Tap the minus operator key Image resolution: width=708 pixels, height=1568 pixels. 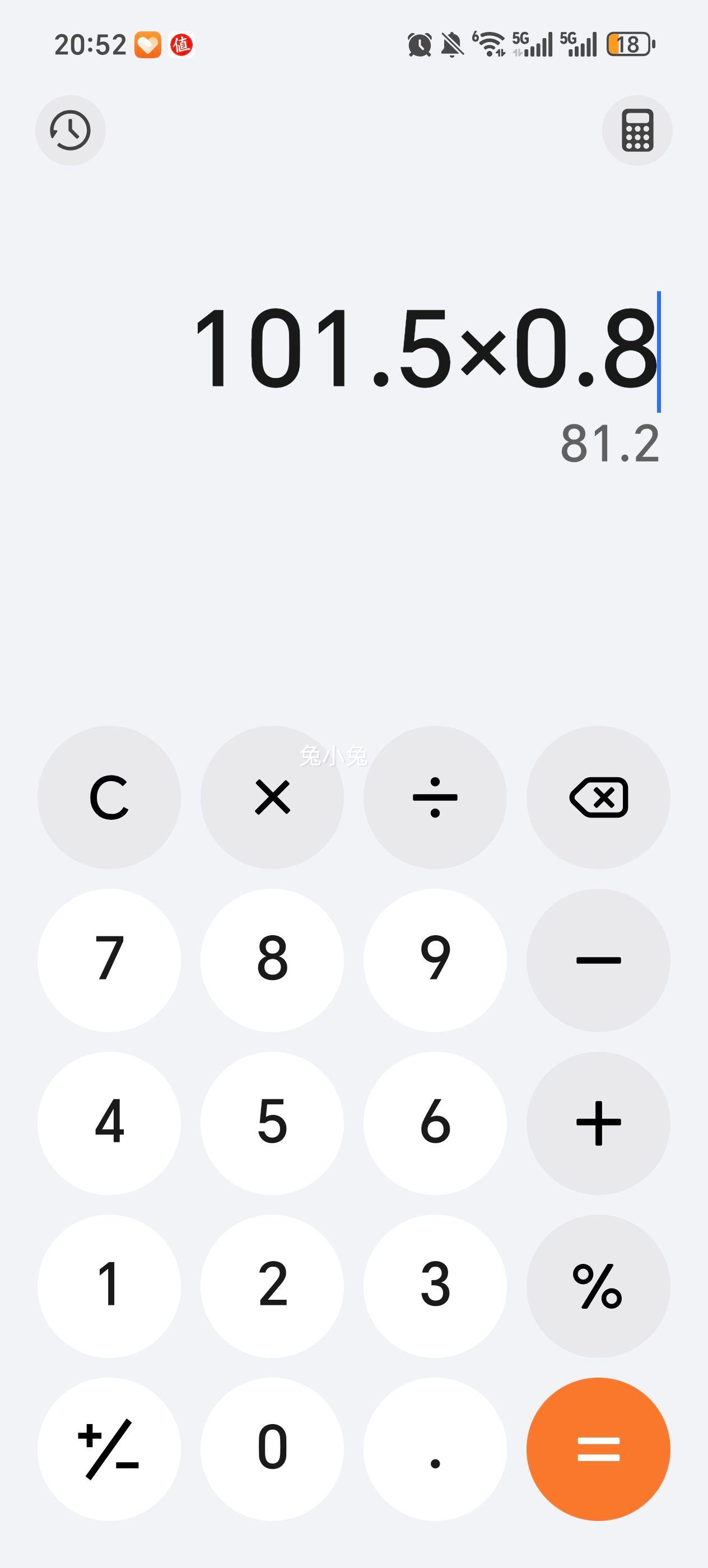[598, 959]
